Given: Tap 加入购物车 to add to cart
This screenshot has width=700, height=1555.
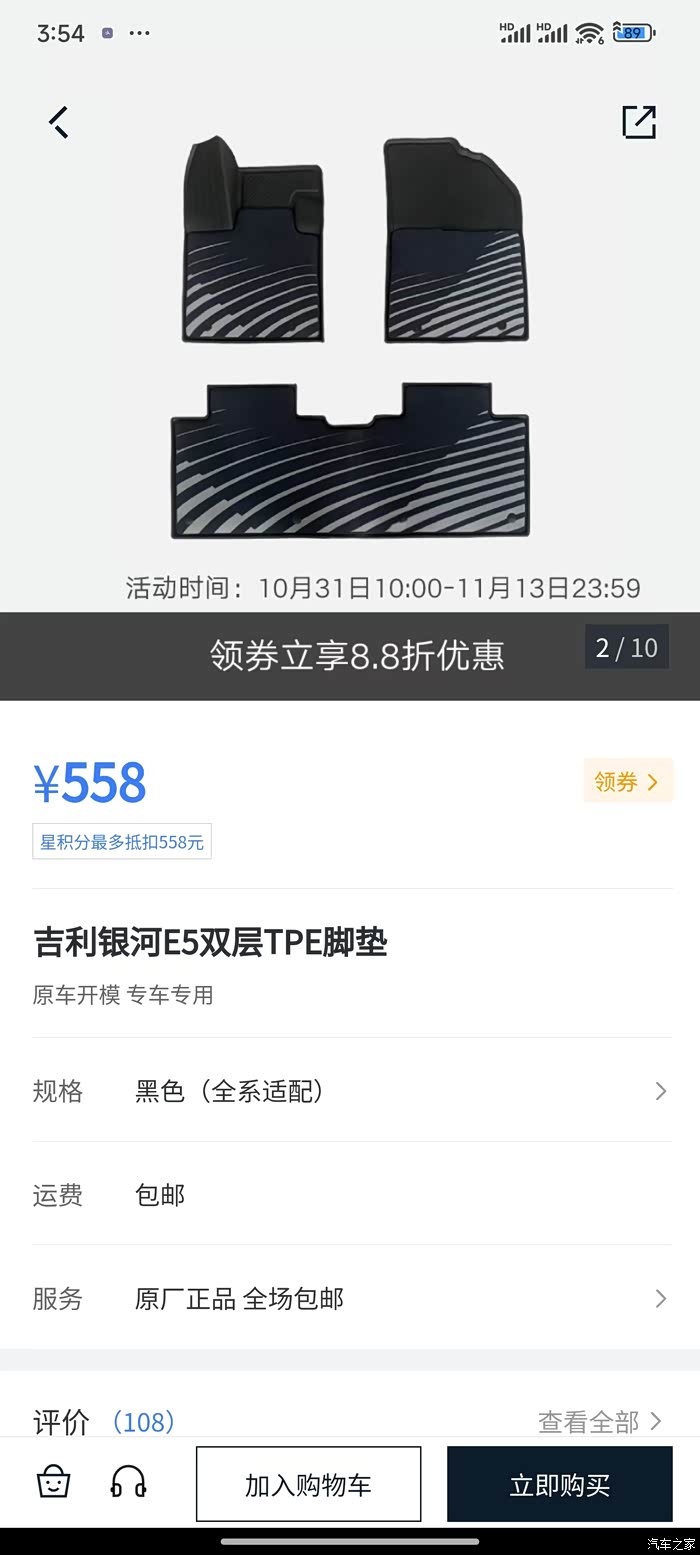Looking at the screenshot, I should coord(308,1484).
